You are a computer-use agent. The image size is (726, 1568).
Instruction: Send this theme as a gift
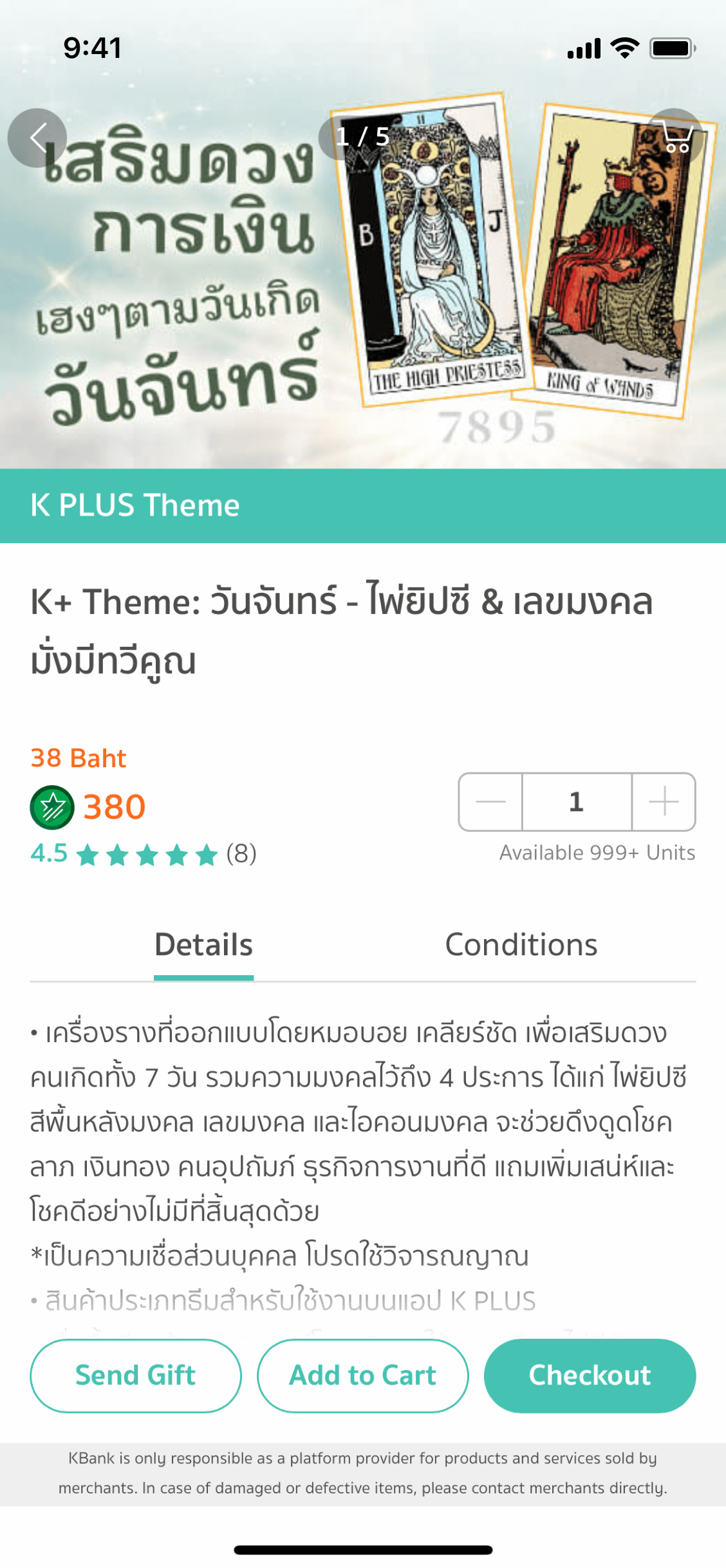pos(136,1376)
